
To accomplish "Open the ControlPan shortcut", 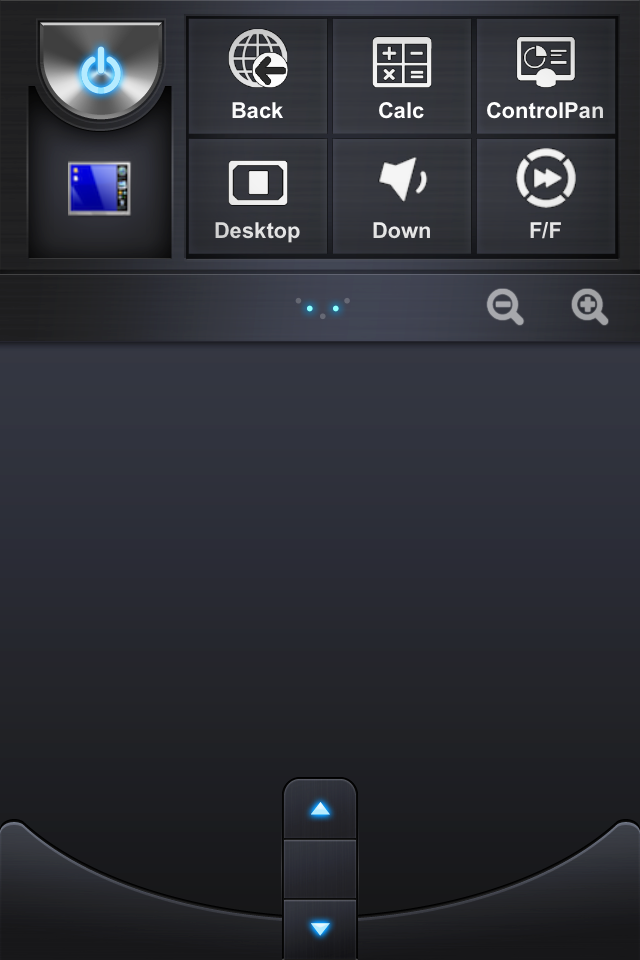I will [x=545, y=76].
